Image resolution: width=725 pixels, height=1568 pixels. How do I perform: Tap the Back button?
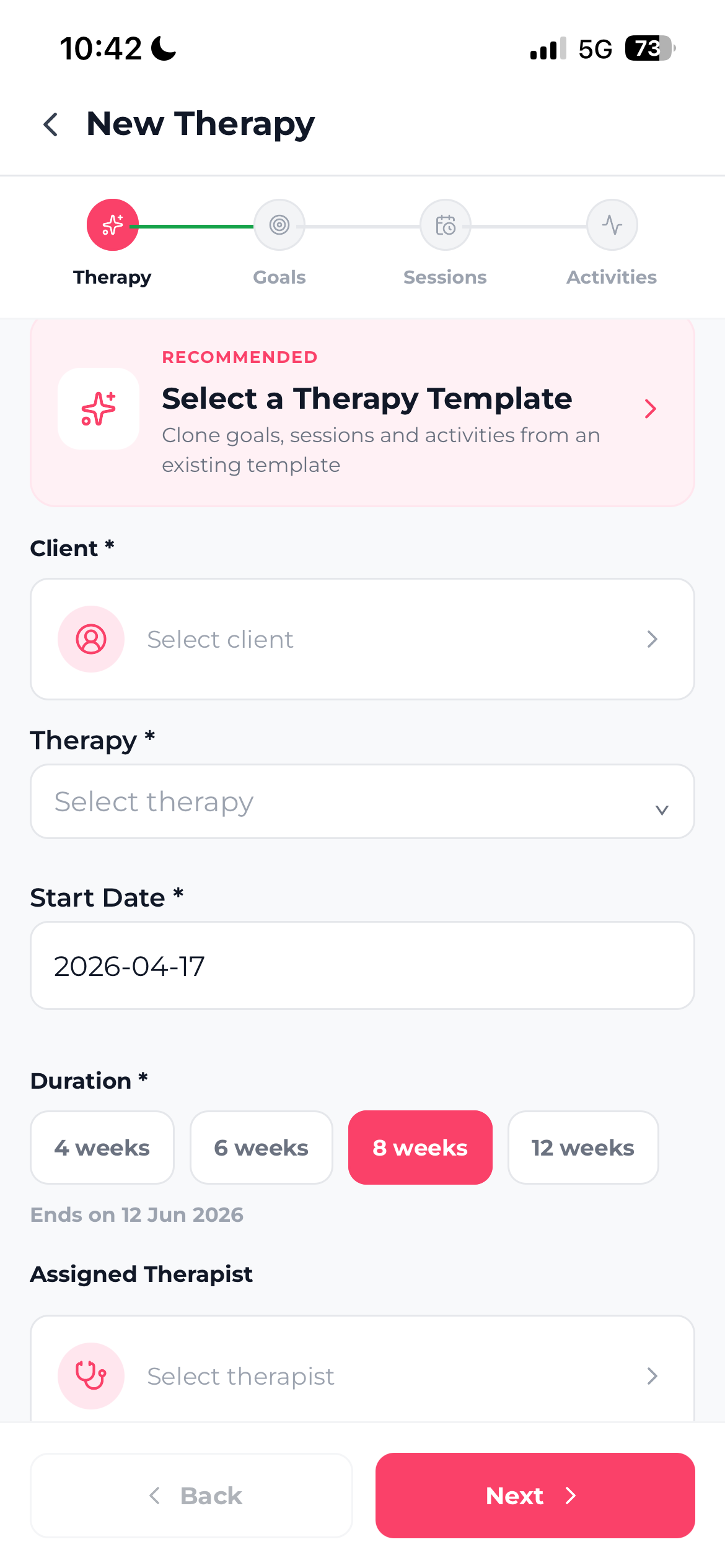click(191, 1496)
